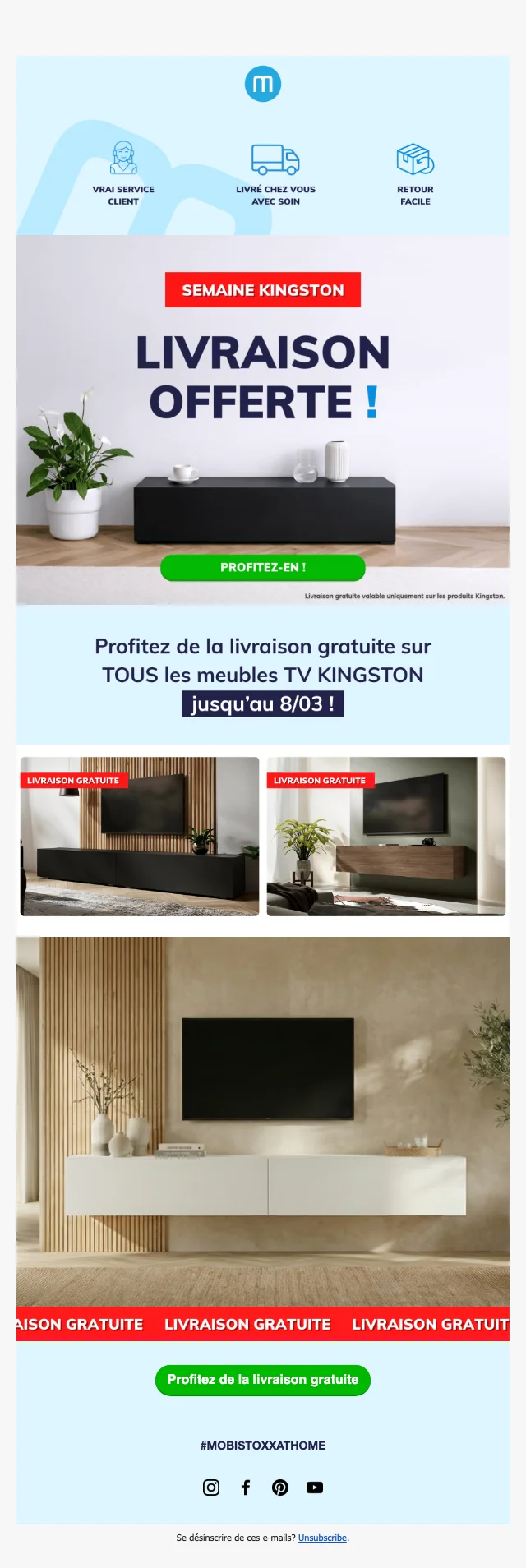
Task: Tap the green PROFITEZ-EN ! button
Action: (x=262, y=567)
